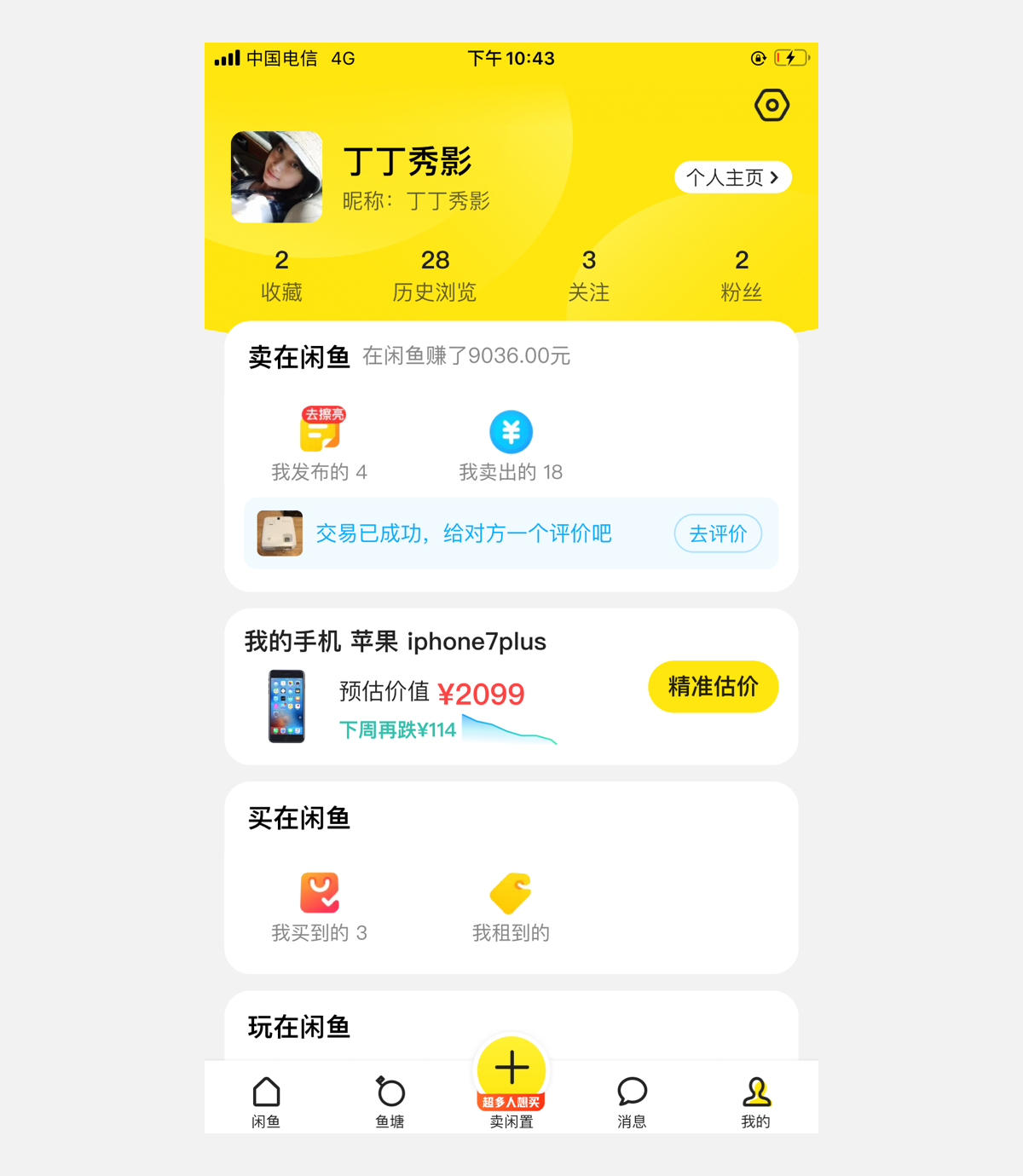
Task: View the 收藏 favorites list
Action: click(x=281, y=275)
